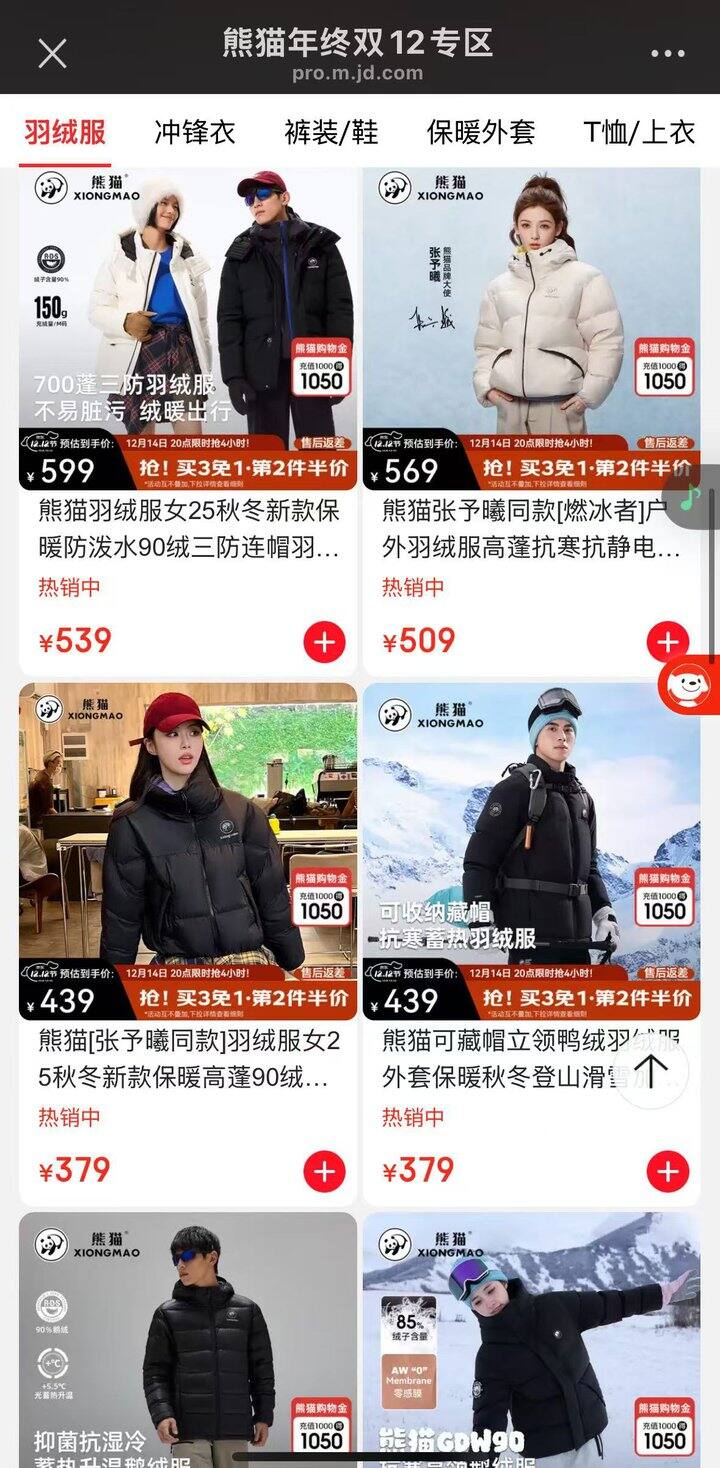The width and height of the screenshot is (720, 1468).
Task: Tap the plus icon on the ¥379 hooded ski jacket
Action: click(x=667, y=1170)
